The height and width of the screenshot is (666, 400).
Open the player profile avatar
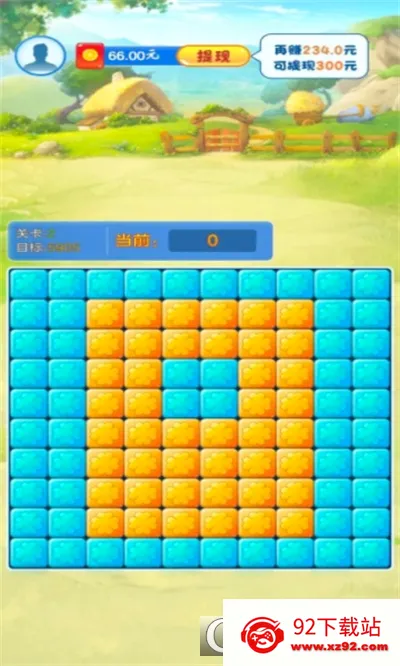tap(40, 56)
